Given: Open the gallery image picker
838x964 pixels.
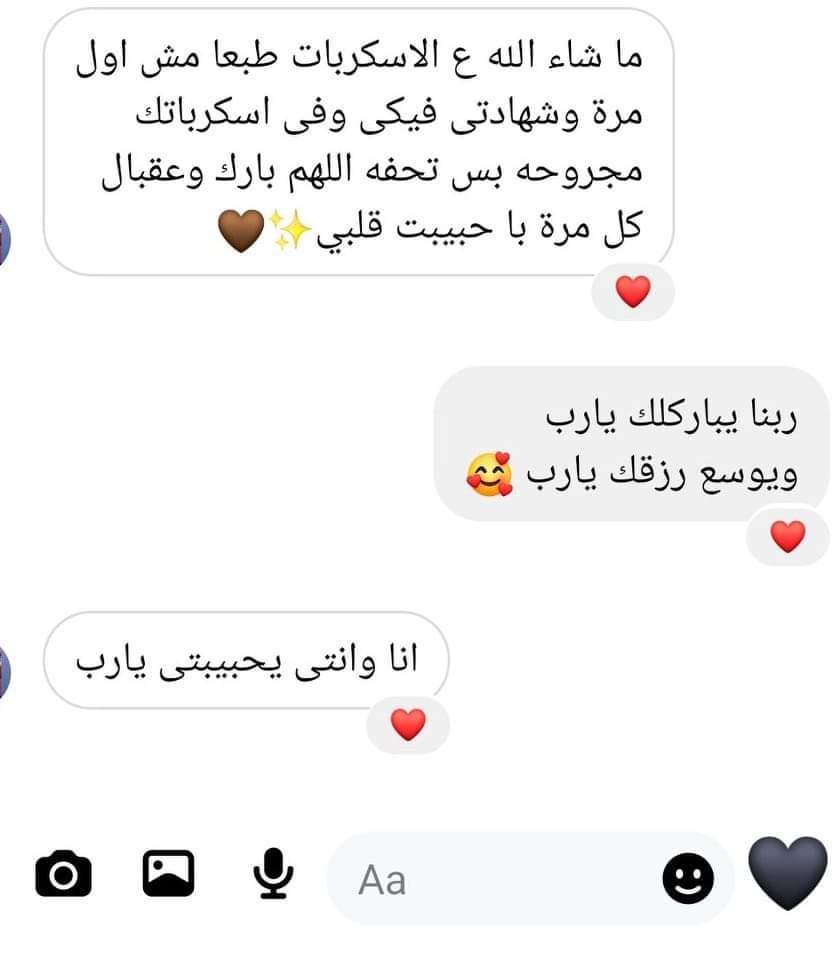Looking at the screenshot, I should [168, 875].
